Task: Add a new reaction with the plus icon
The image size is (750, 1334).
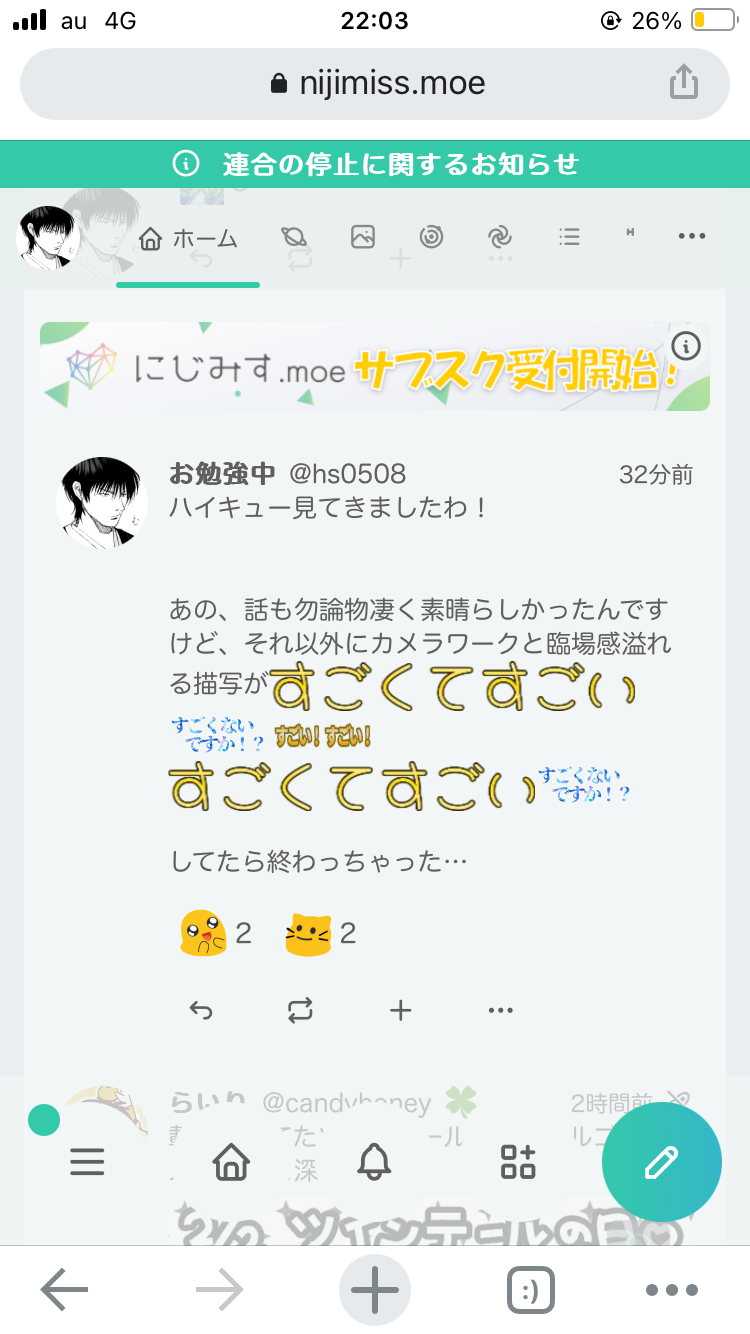Action: point(400,1010)
